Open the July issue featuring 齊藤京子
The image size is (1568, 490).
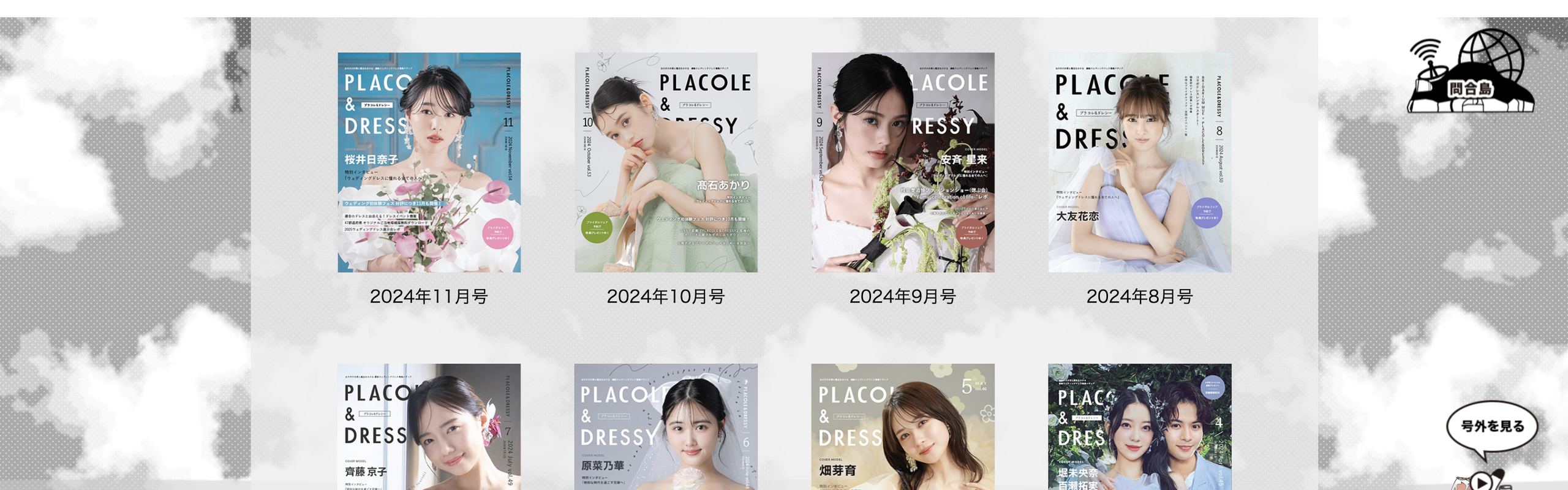click(429, 427)
